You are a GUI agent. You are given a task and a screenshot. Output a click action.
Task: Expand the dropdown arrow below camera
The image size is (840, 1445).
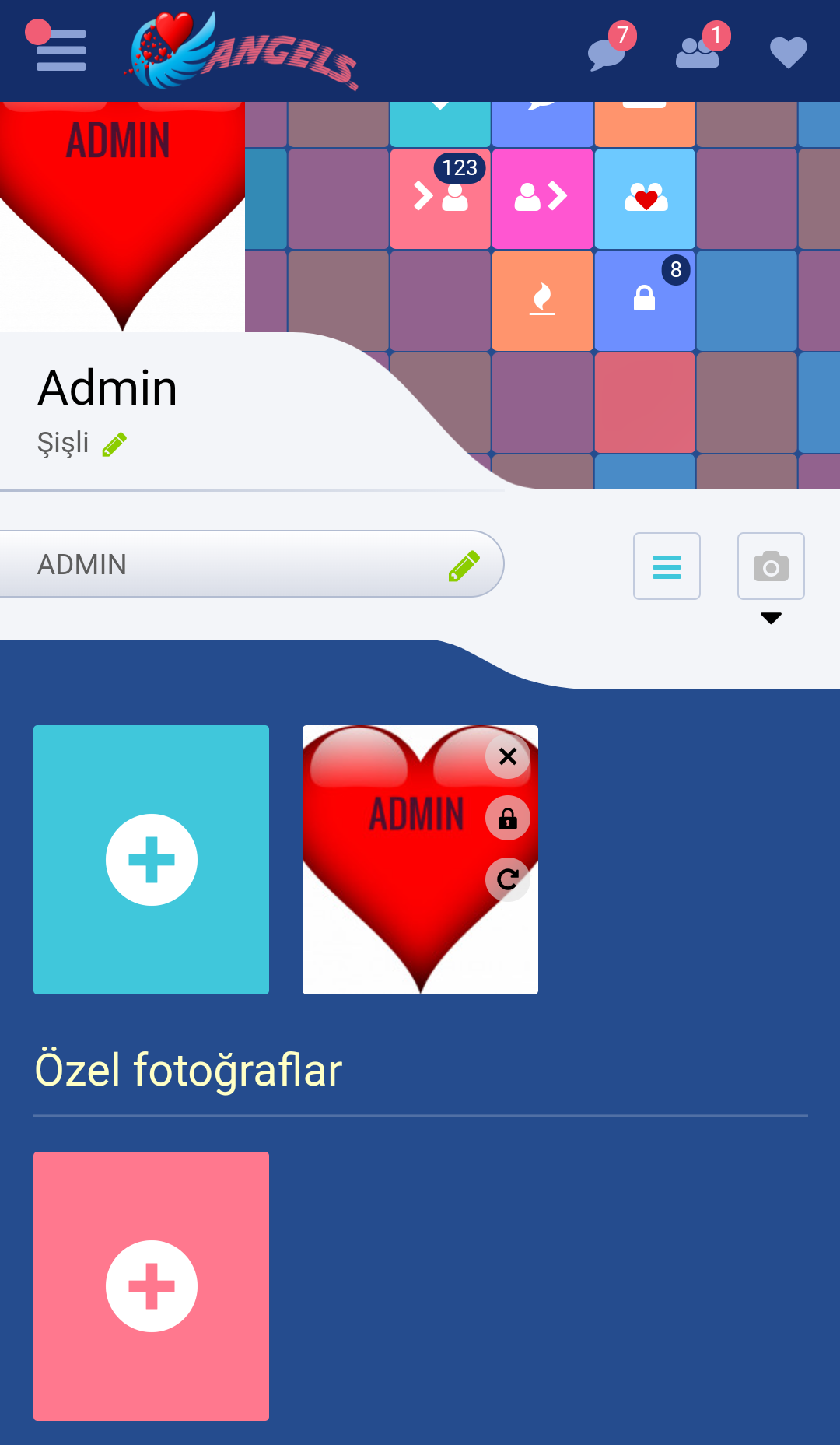(771, 619)
